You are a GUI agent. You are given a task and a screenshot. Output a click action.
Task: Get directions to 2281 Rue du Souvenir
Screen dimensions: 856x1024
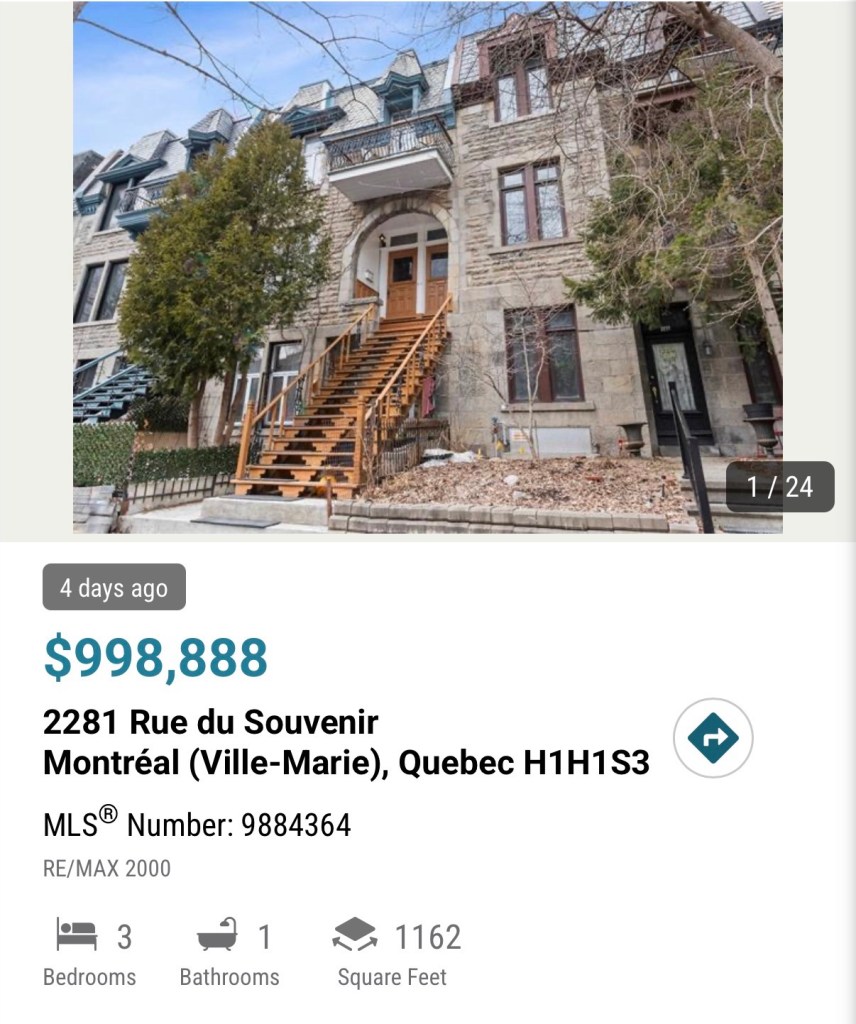713,738
